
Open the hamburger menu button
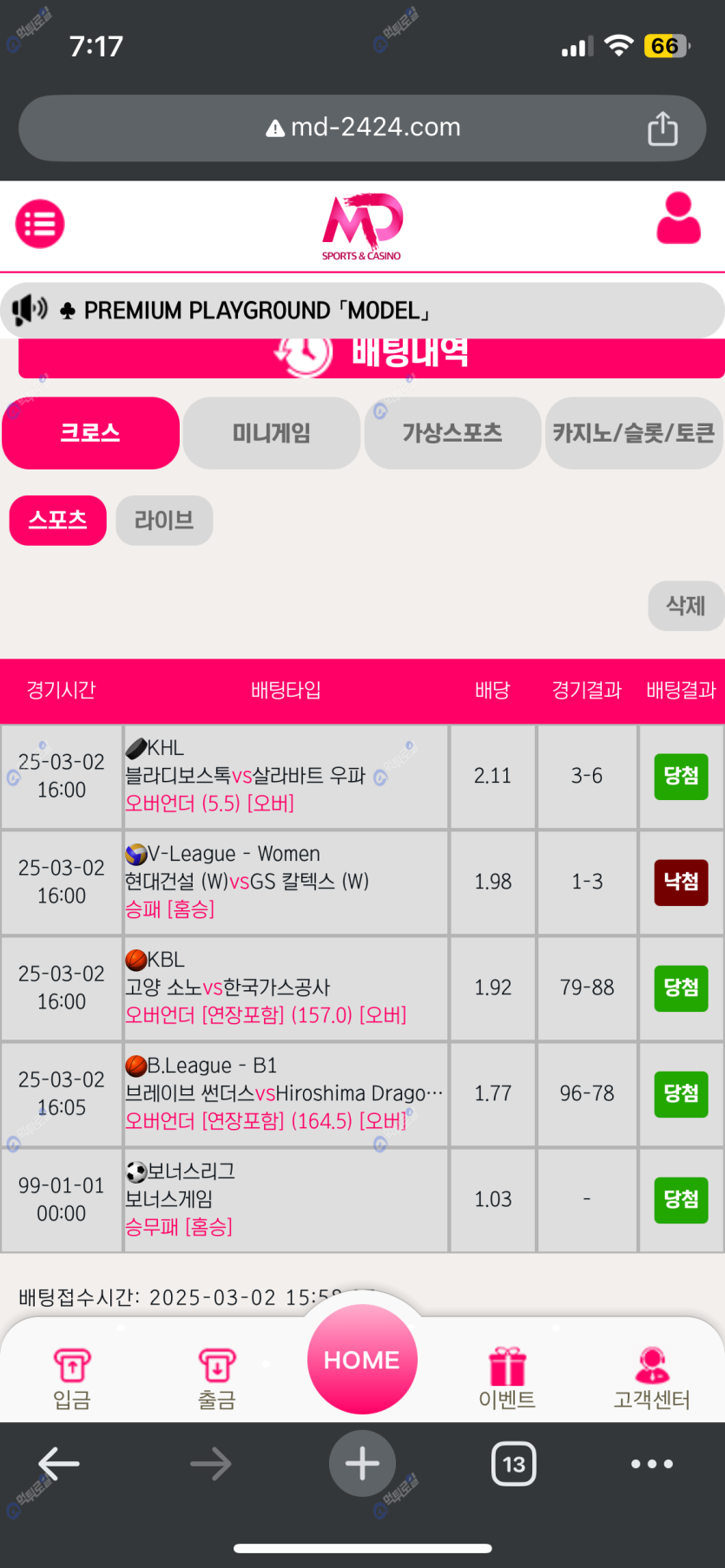[x=40, y=224]
